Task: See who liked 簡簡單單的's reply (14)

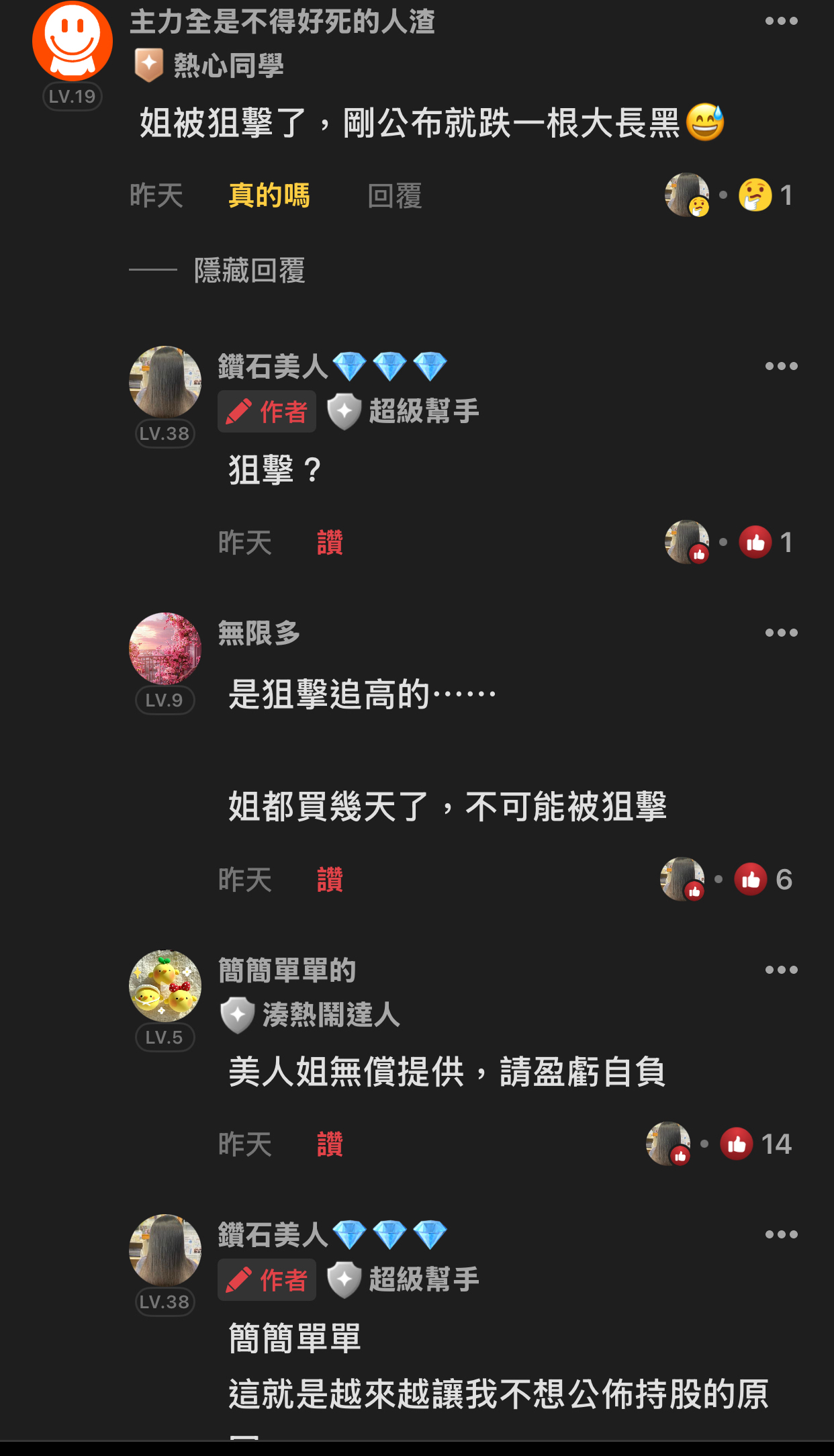Action: (x=755, y=1144)
